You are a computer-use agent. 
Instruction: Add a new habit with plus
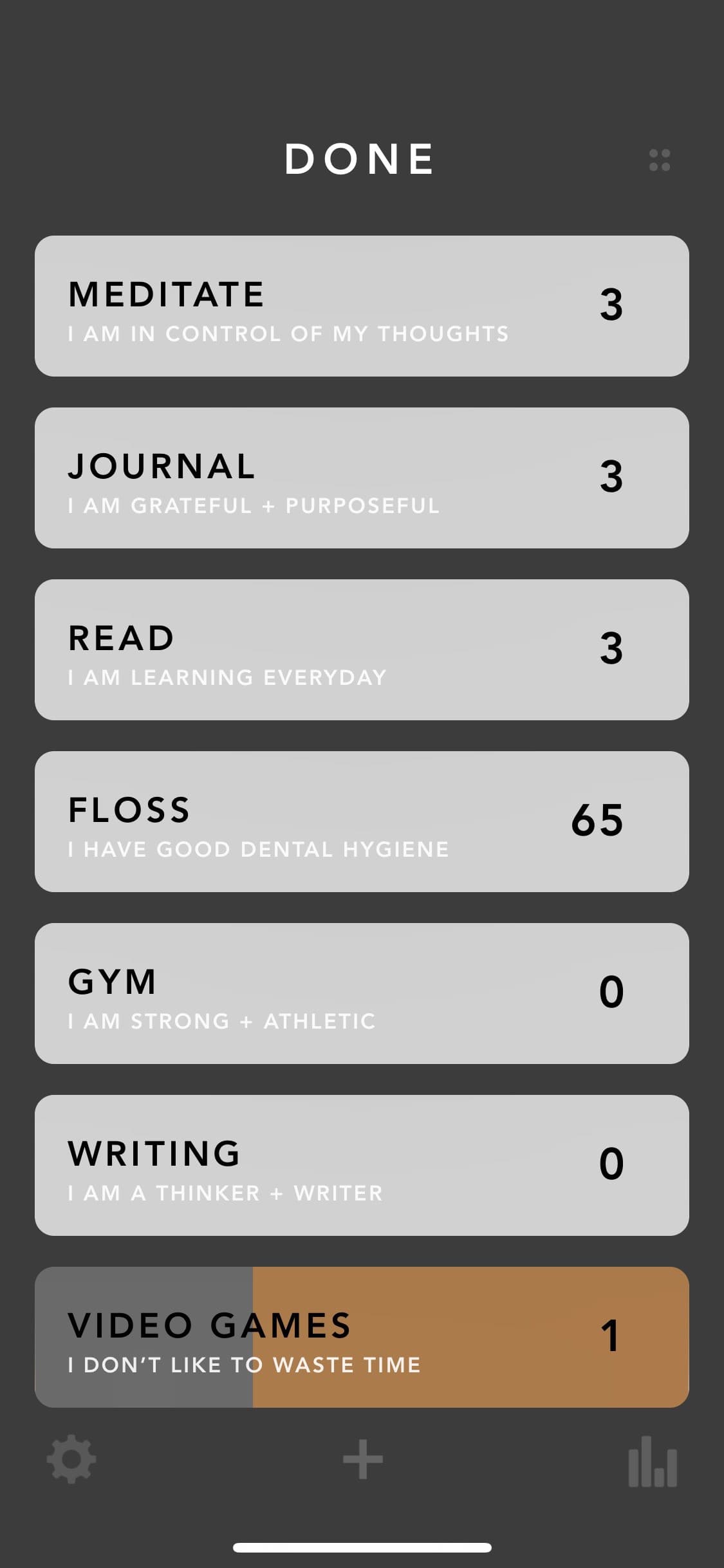(362, 1459)
